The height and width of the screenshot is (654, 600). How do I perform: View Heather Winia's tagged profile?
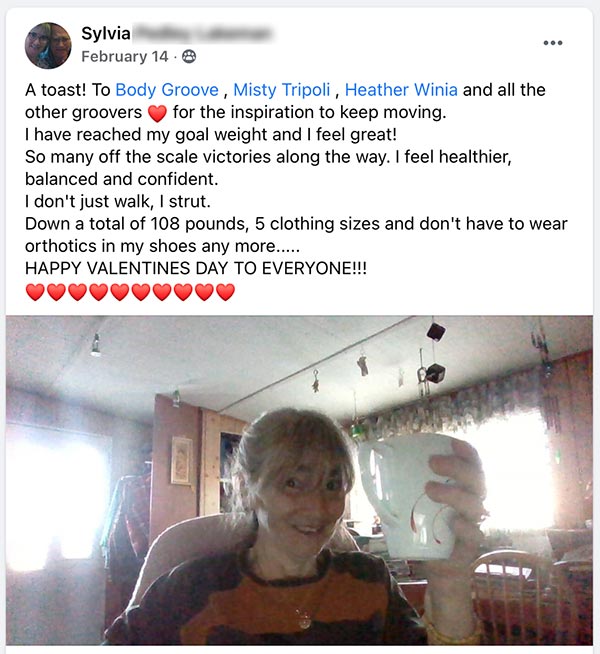click(x=401, y=90)
